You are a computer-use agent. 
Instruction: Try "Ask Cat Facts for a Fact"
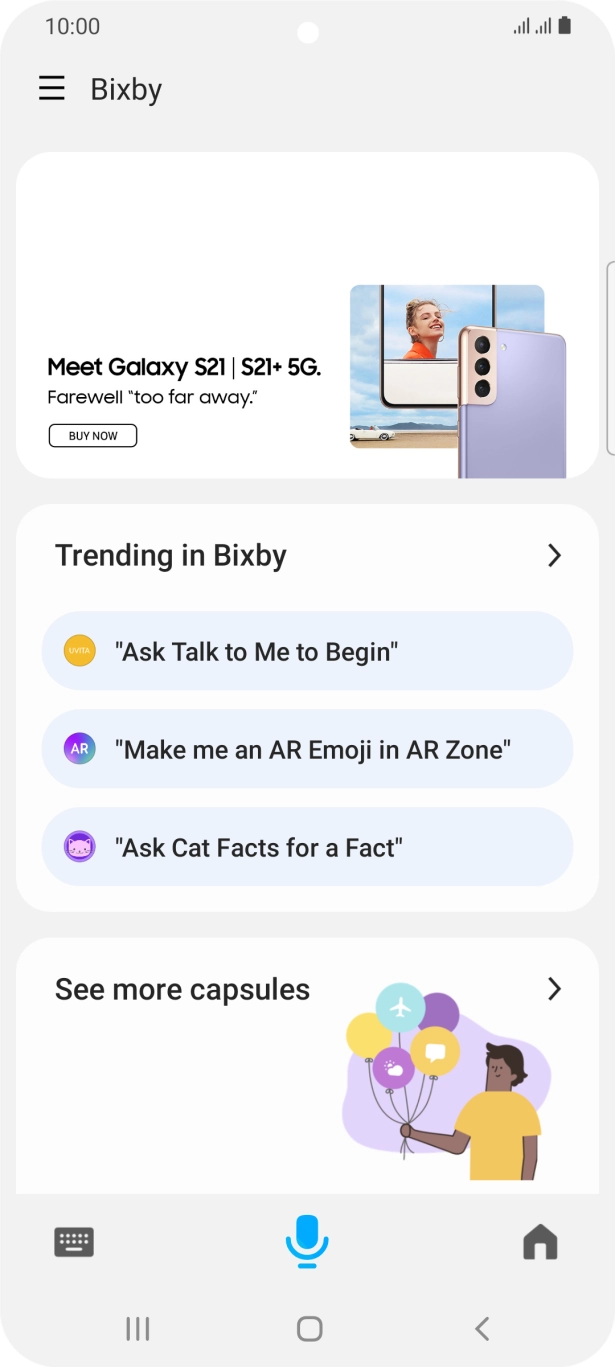(x=306, y=848)
